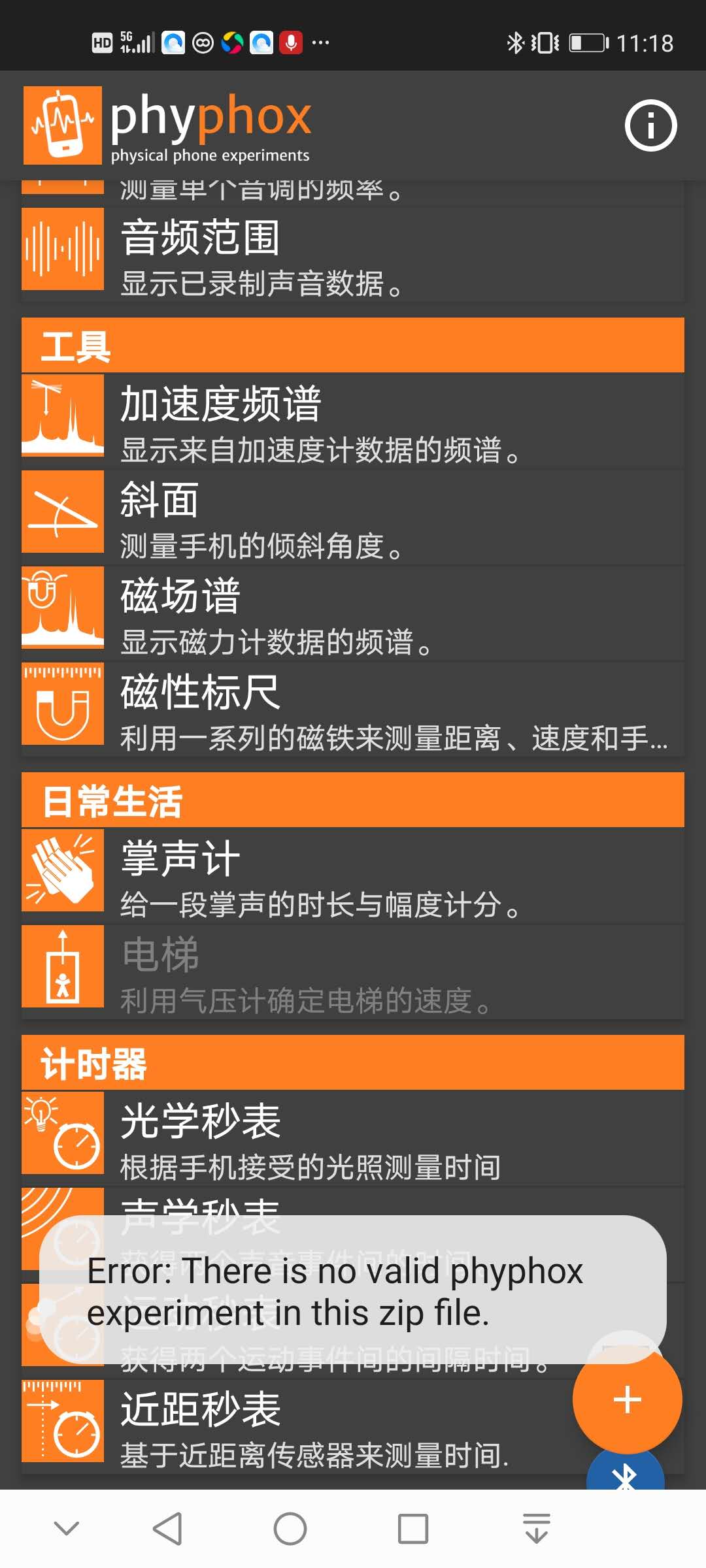Open the 掌声计 applause meter
The image size is (706, 1568).
[353, 876]
